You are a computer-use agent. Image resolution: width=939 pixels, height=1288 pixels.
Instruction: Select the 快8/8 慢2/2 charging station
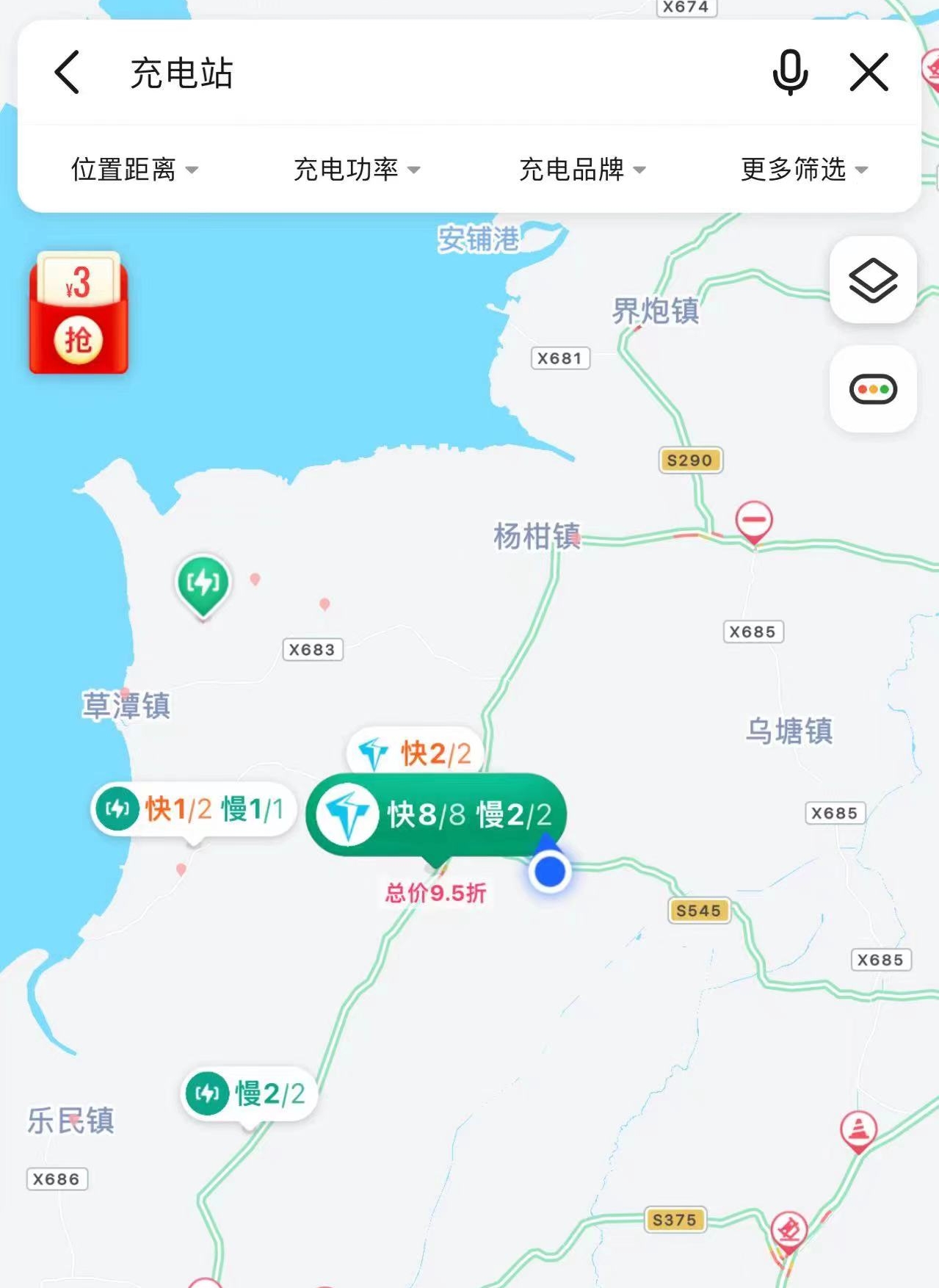436,815
